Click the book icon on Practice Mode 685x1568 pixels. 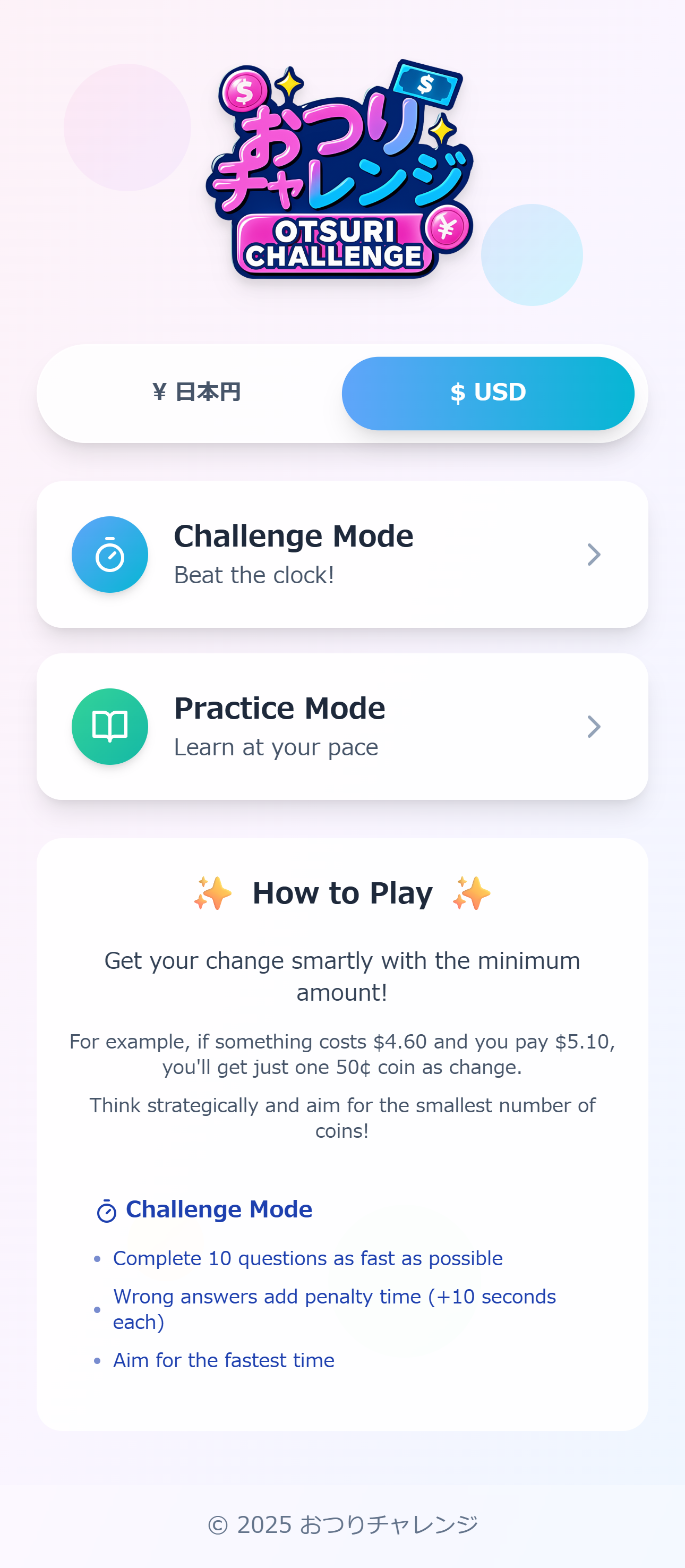point(109,726)
